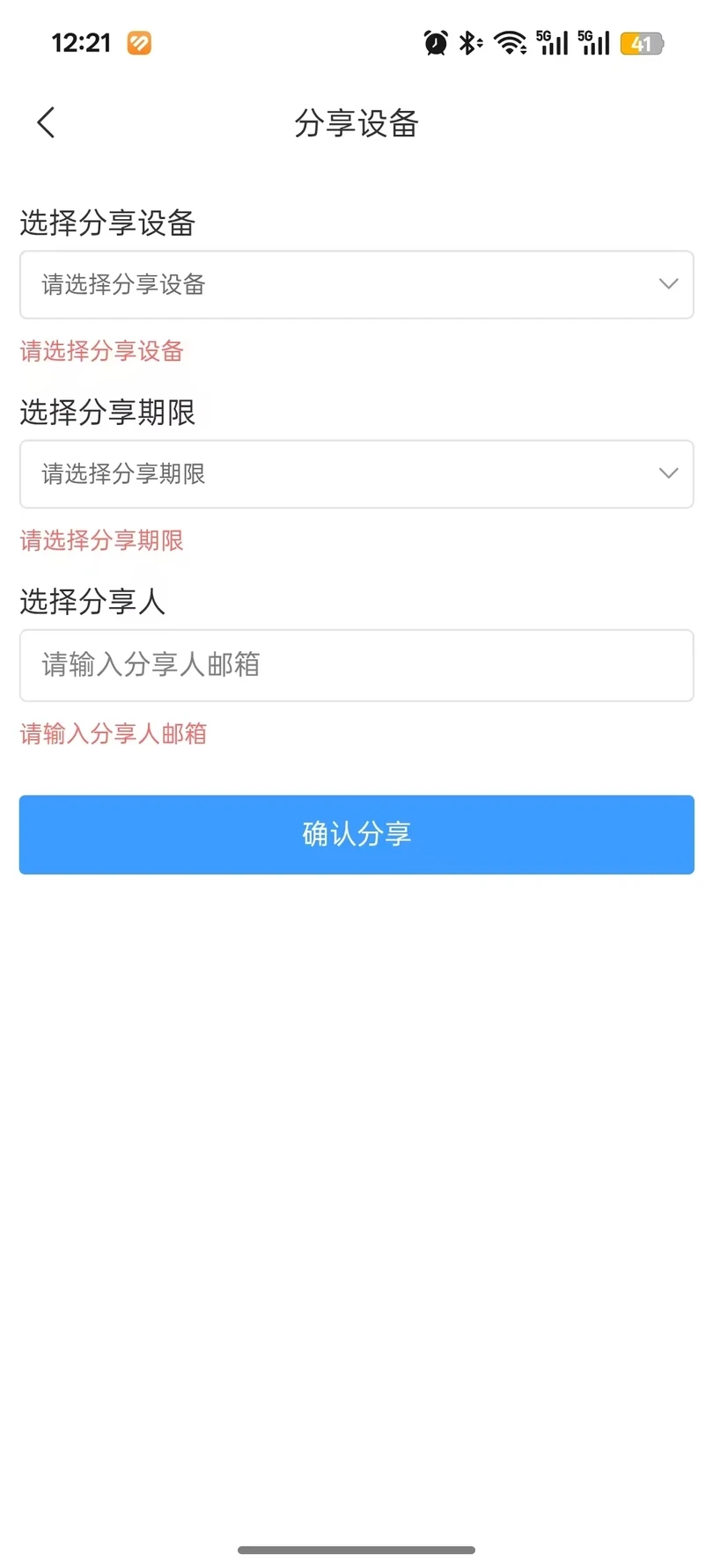Tap the 选择分享人 section label
Screen dimensions: 713x1568
[x=92, y=603]
